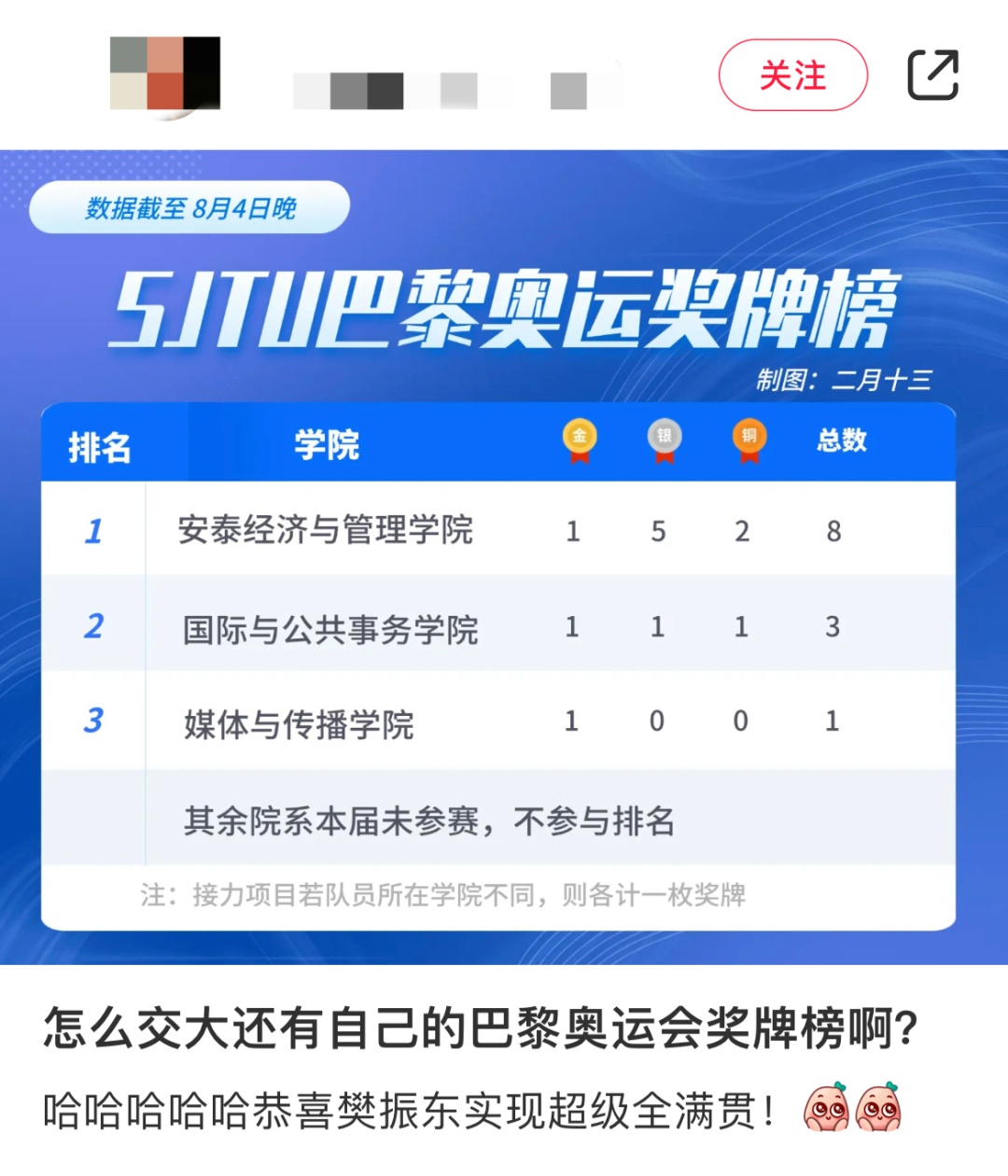Screen dimensions: 1008x1176
Task: Open the SJTU medal table image
Action: [x=504, y=556]
